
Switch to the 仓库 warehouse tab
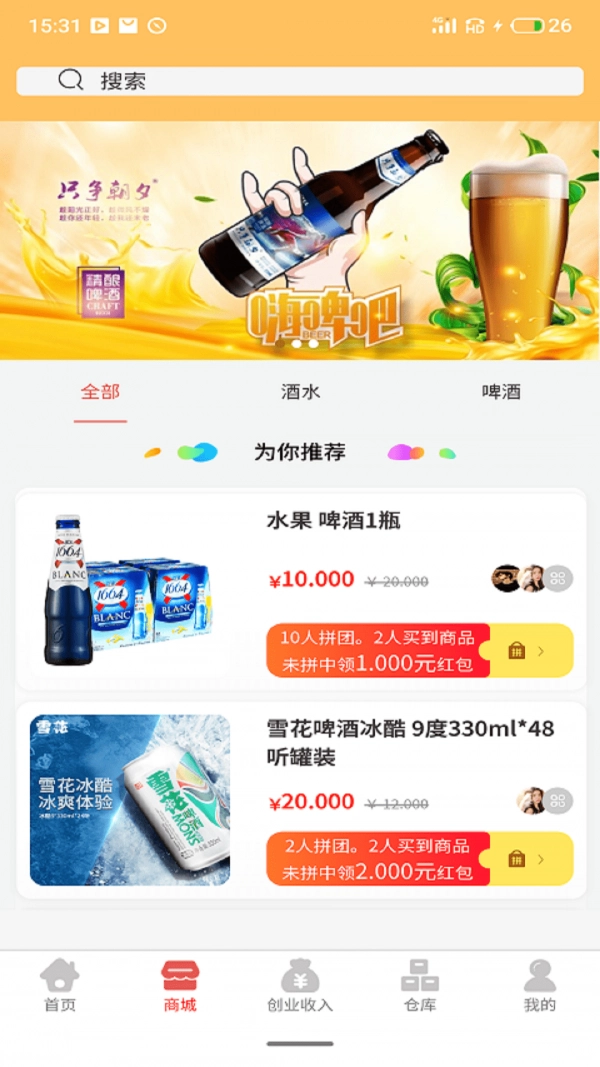(x=420, y=986)
